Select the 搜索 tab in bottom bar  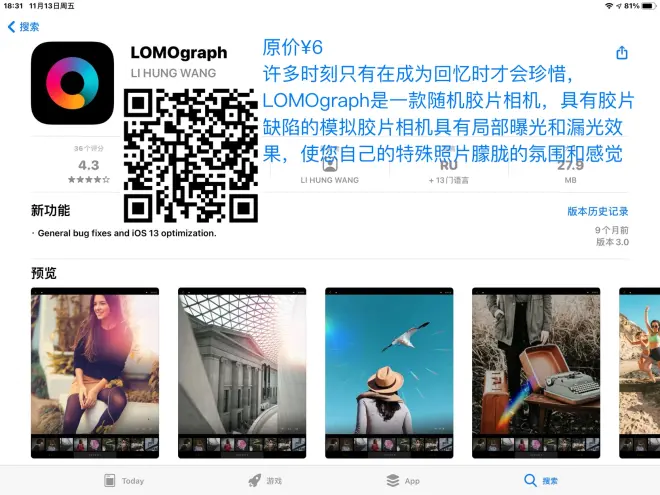tap(541, 480)
